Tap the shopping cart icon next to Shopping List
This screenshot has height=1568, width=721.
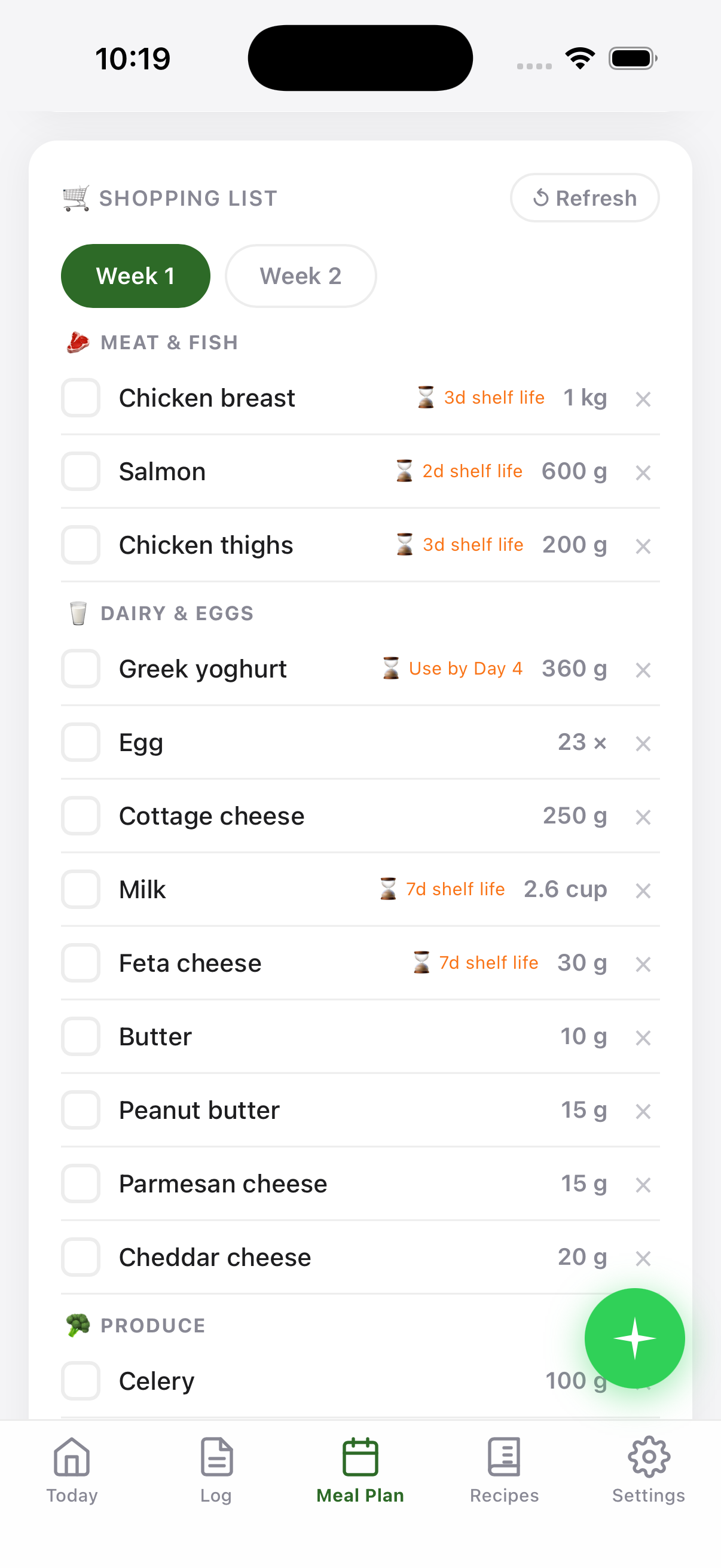coord(75,197)
